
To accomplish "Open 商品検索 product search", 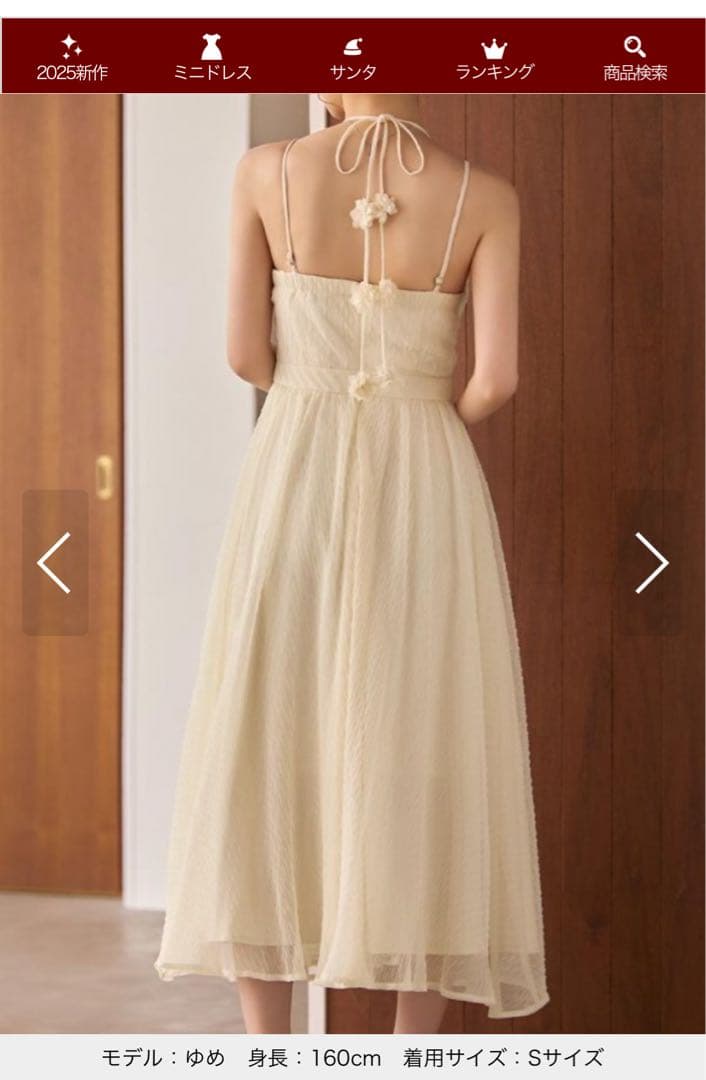I will (635, 58).
